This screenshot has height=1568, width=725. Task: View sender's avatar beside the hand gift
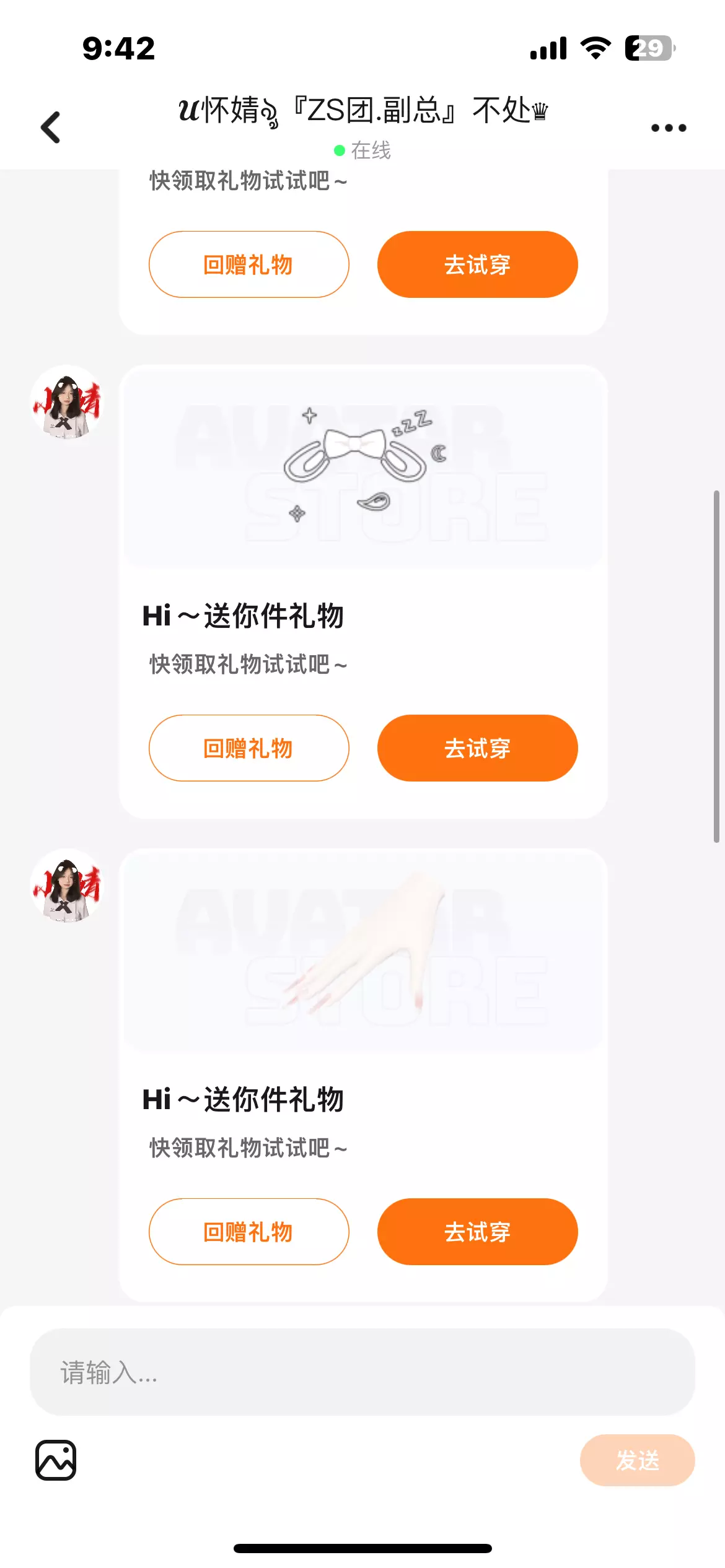(x=67, y=887)
